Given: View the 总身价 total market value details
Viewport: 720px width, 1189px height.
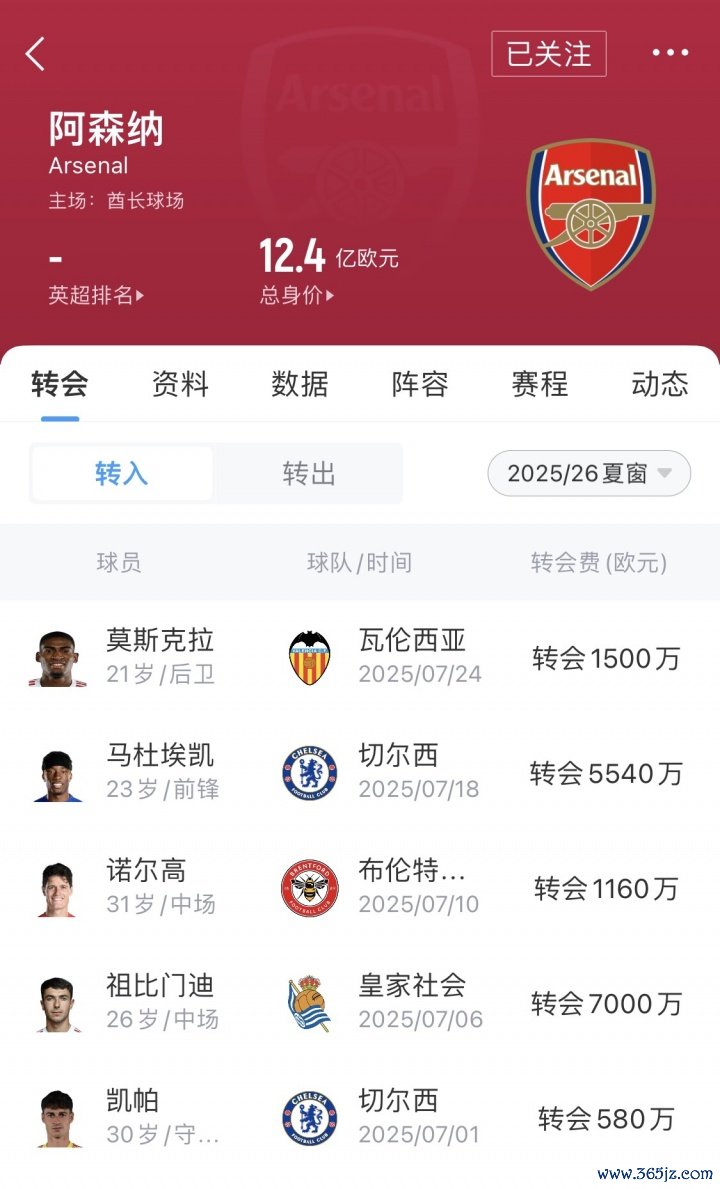Looking at the screenshot, I should click(x=297, y=295).
